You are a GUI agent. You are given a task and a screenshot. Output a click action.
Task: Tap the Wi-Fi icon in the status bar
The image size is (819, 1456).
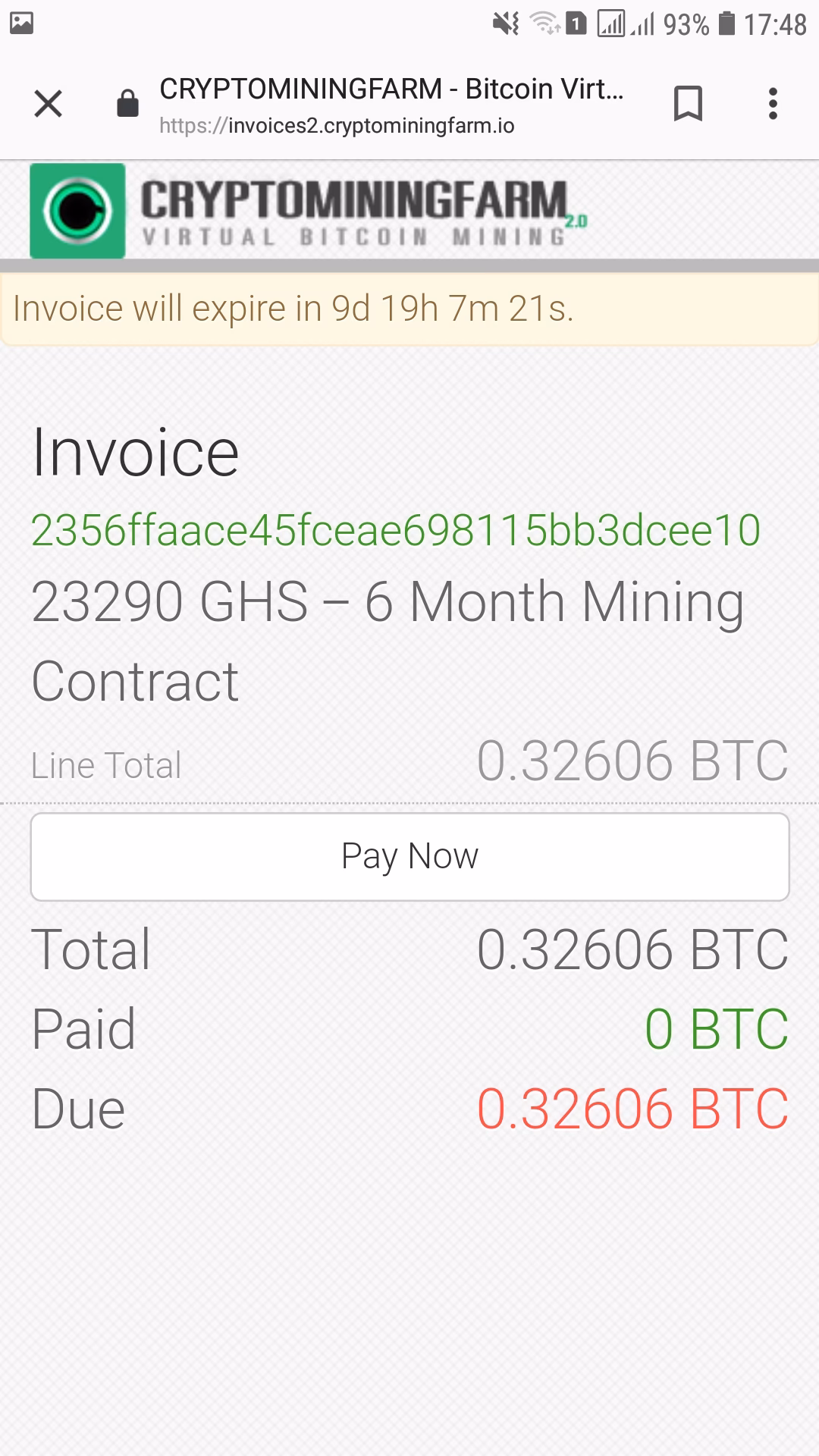click(540, 22)
